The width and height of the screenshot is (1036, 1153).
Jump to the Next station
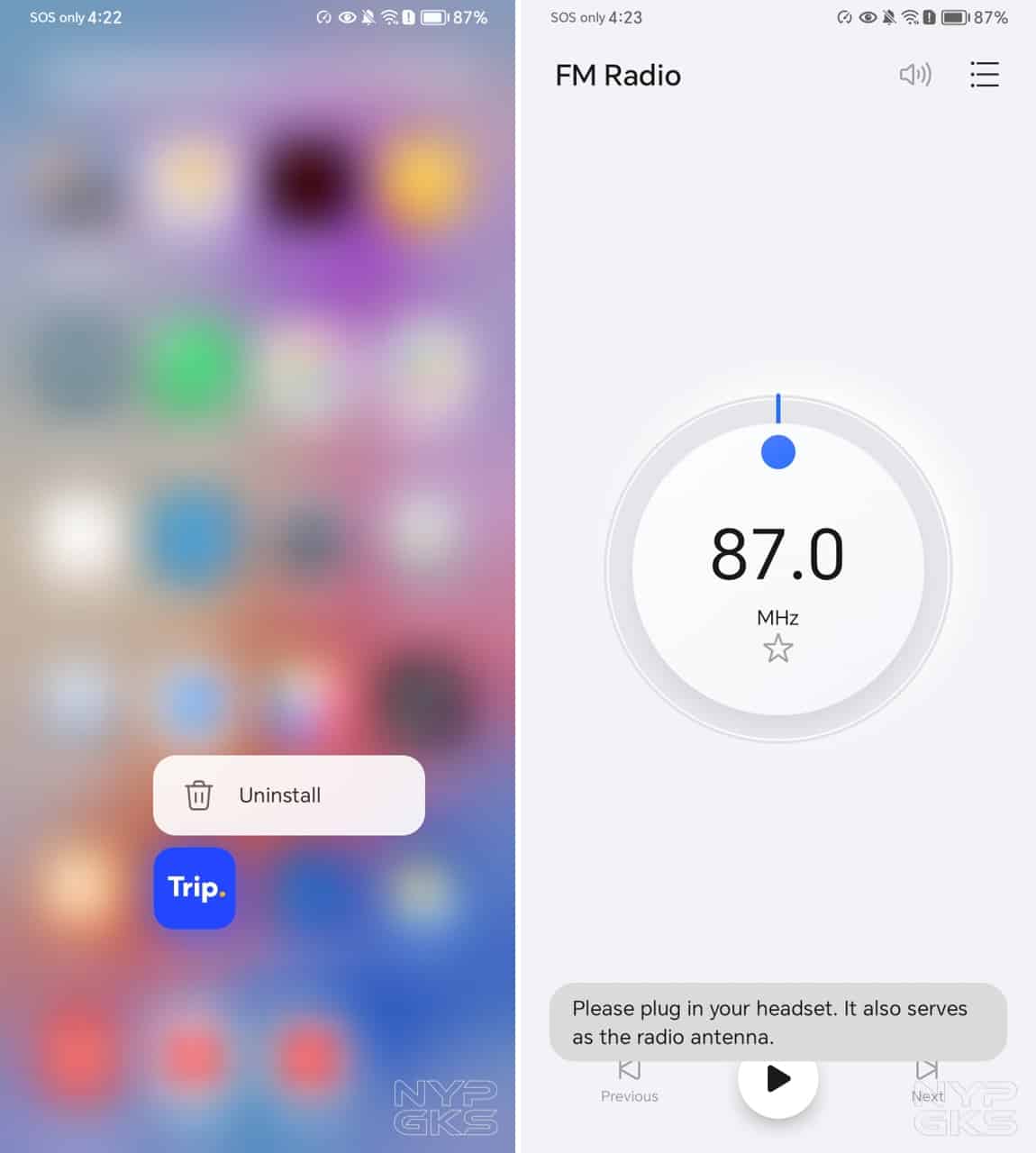[x=927, y=1081]
